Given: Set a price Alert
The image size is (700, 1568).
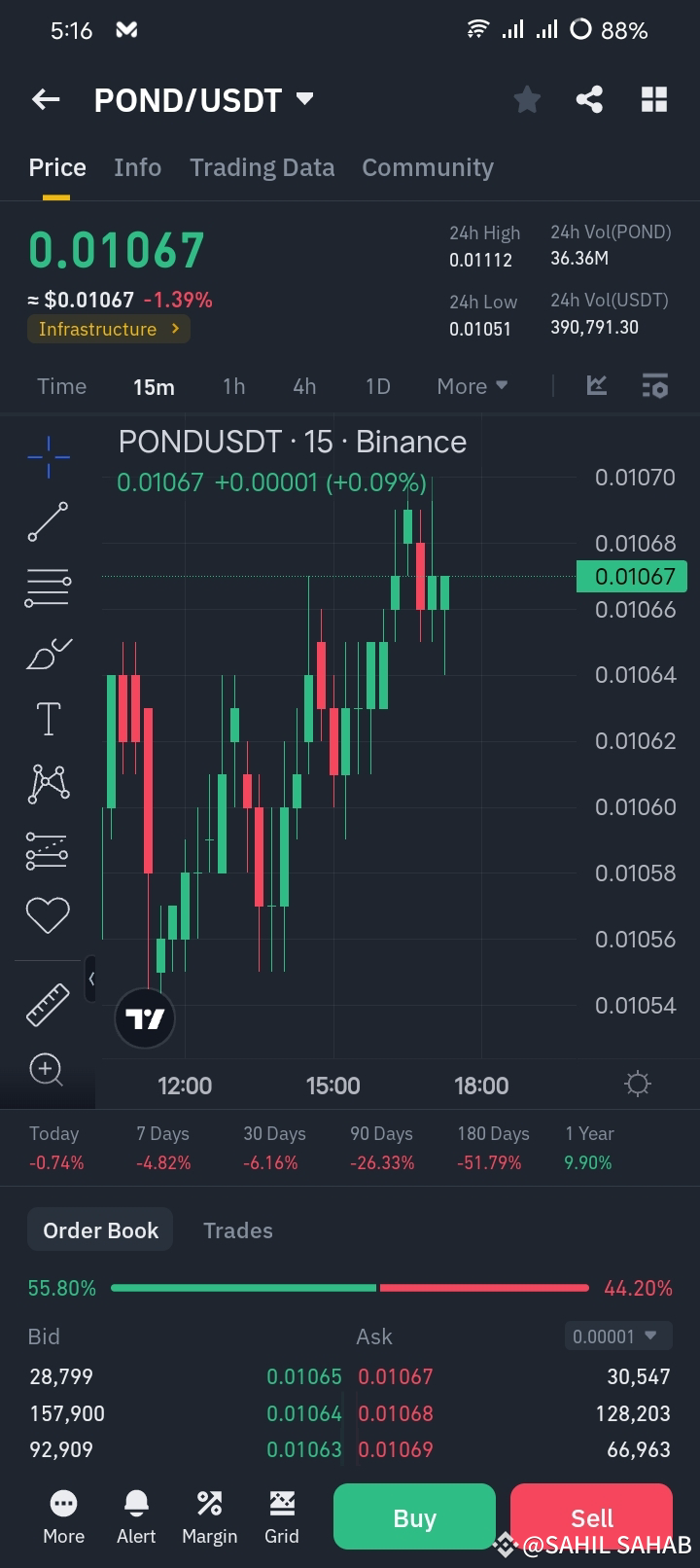Looking at the screenshot, I should point(136,1515).
